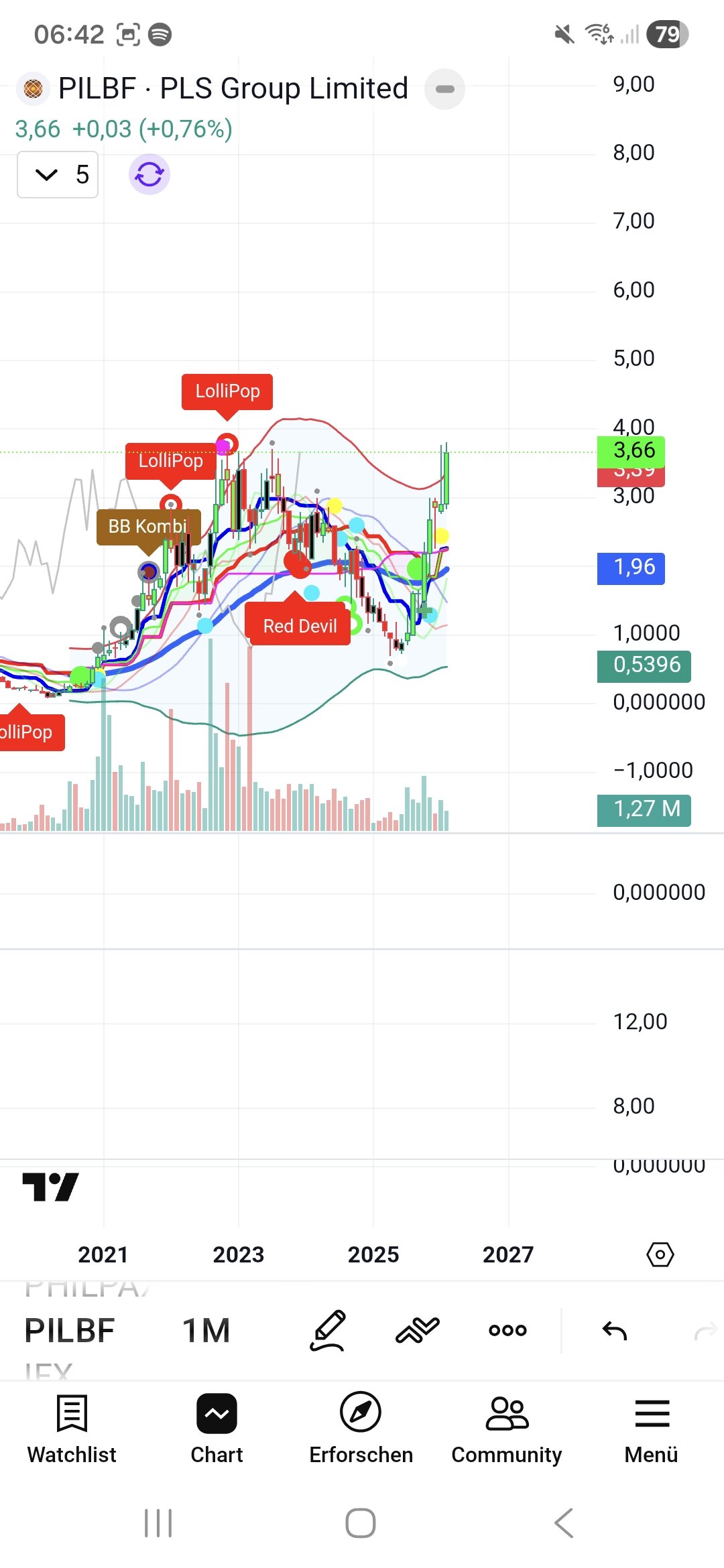
Task: Open PILBF symbol search
Action: 70,1330
